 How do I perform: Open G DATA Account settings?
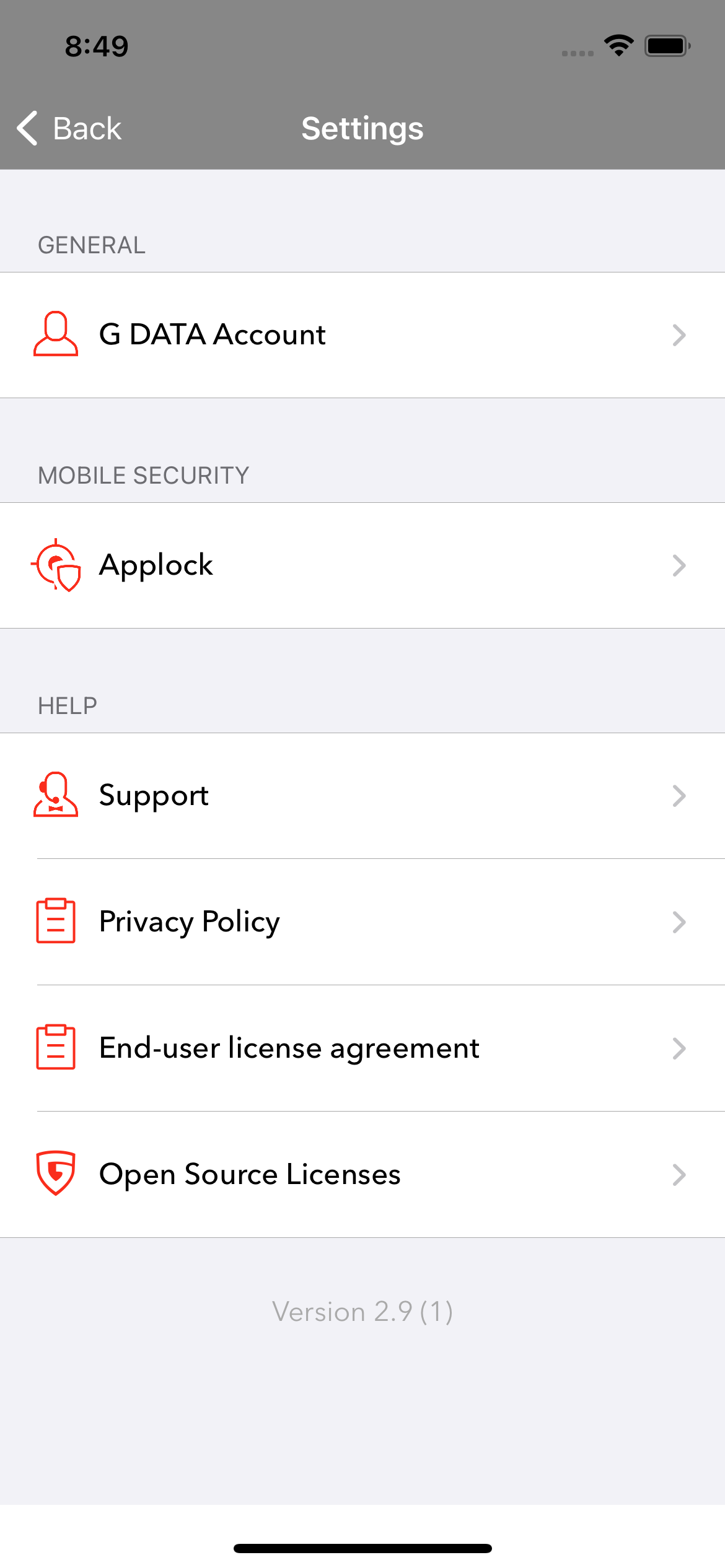[362, 335]
